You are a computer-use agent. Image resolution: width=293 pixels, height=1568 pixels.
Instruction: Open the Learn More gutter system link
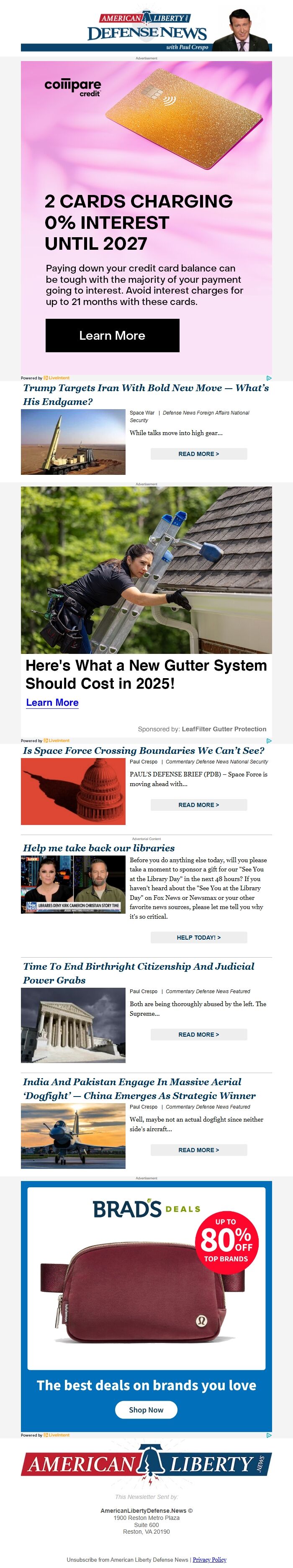(x=52, y=702)
